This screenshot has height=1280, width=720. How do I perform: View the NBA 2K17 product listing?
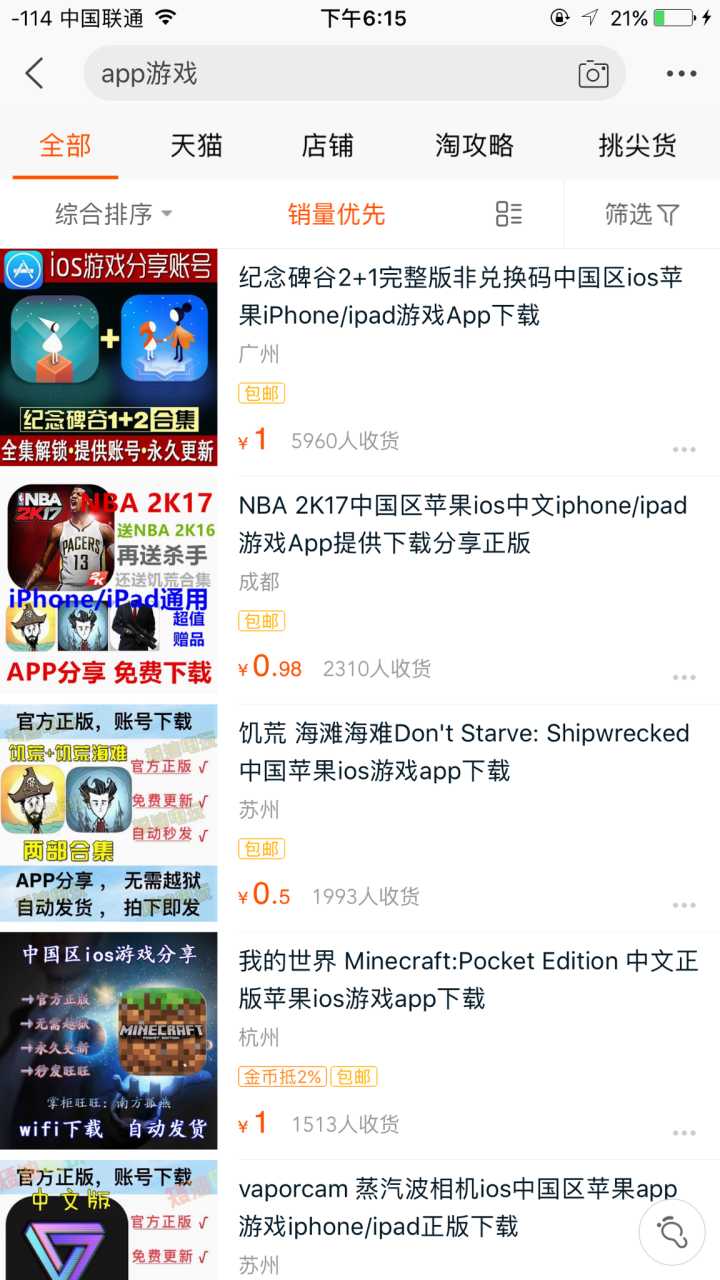[x=462, y=524]
